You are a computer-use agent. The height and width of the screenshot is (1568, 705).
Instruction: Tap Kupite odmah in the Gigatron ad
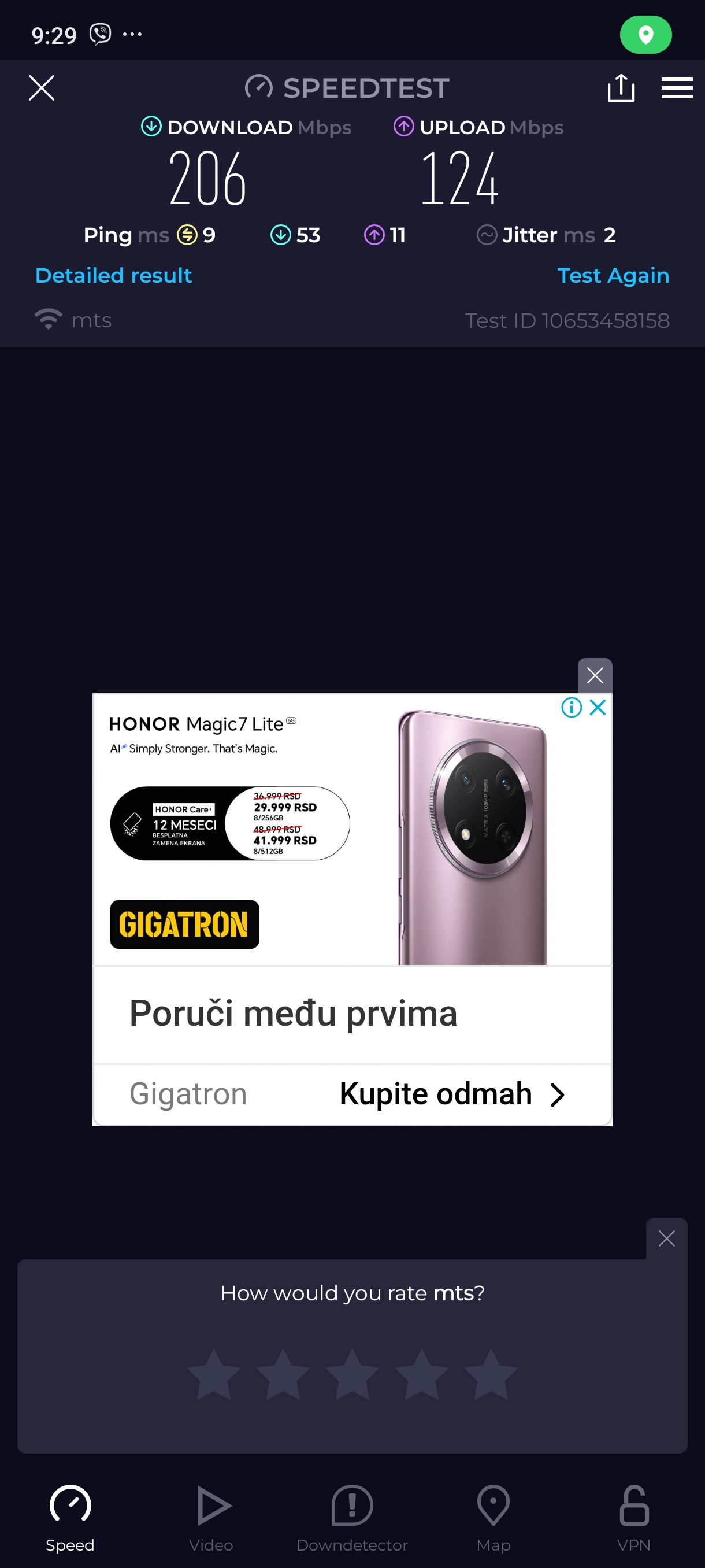tap(451, 1094)
